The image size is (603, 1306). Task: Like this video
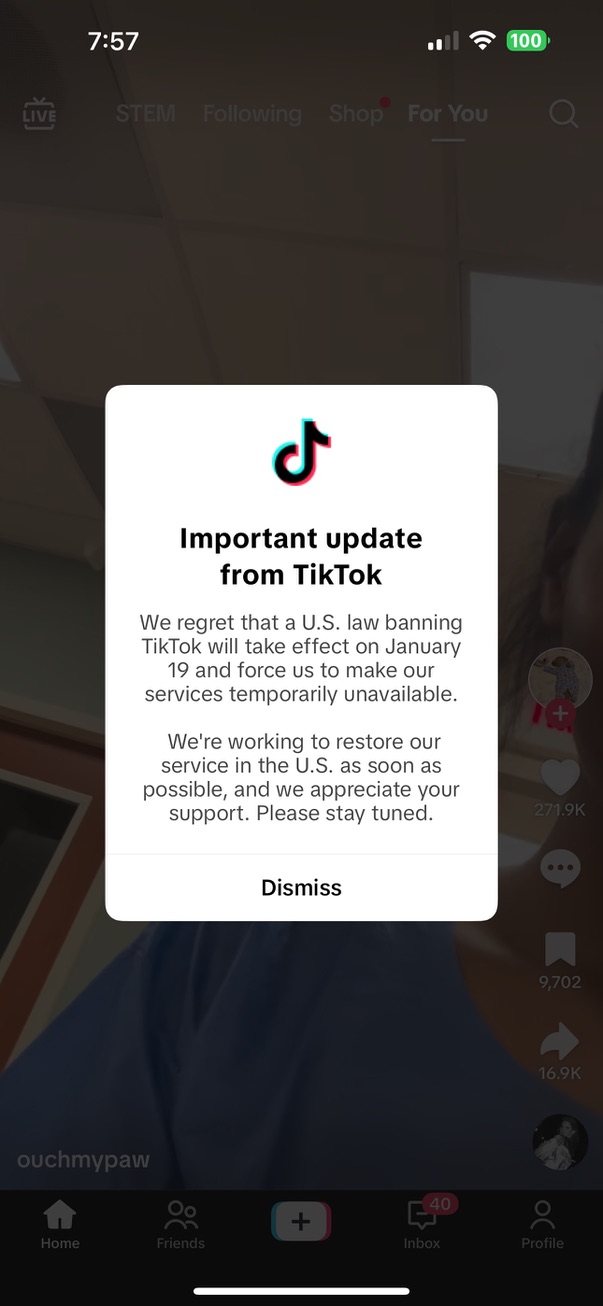pos(560,778)
